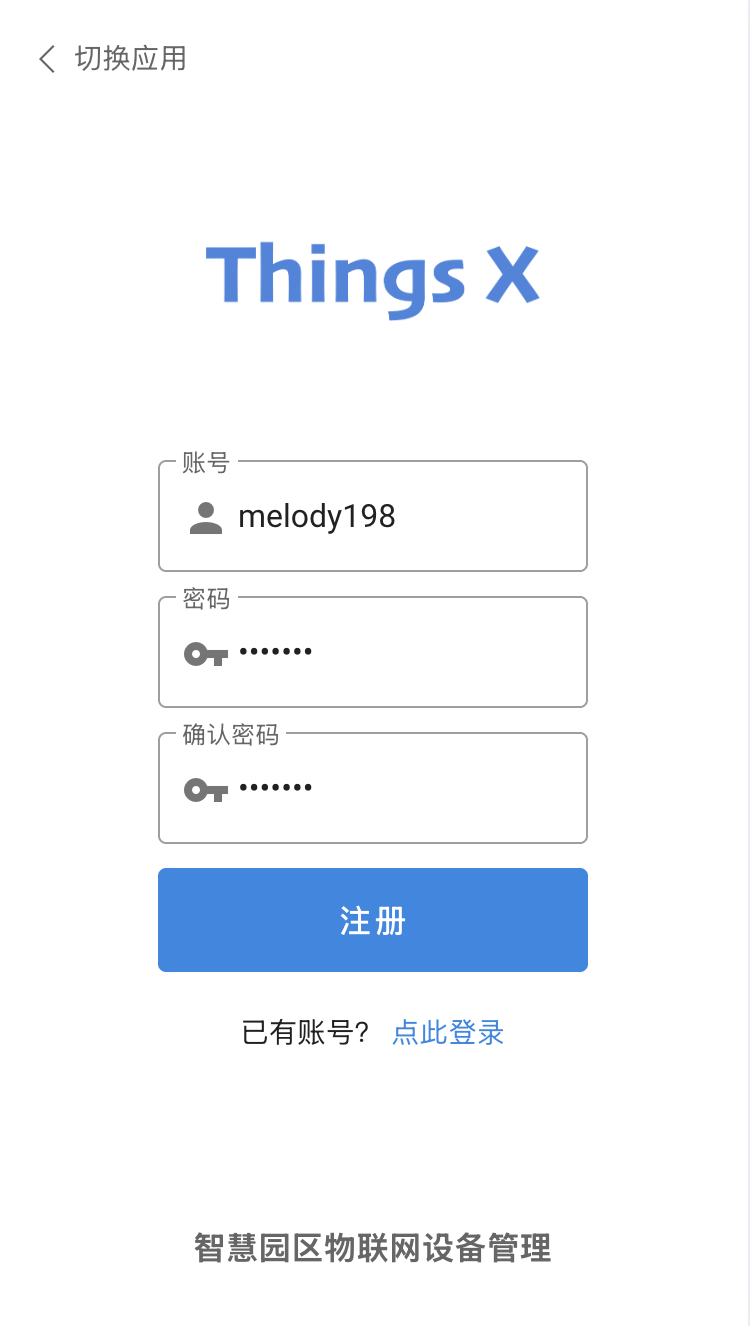Viewport: 750px width, 1326px height.
Task: Focus the 密码 password field
Action: point(373,652)
